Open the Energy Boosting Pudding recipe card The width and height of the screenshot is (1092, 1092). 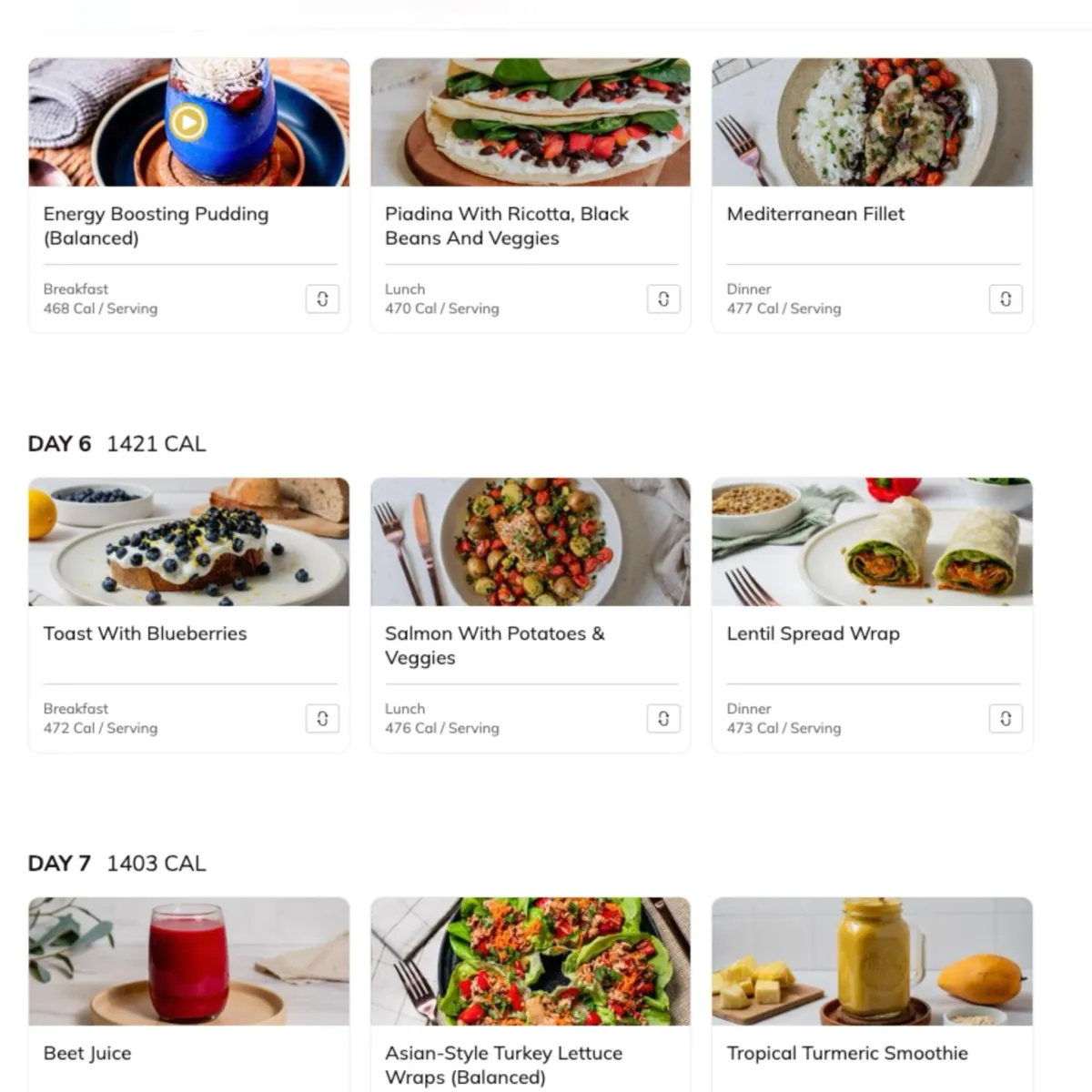[156, 226]
